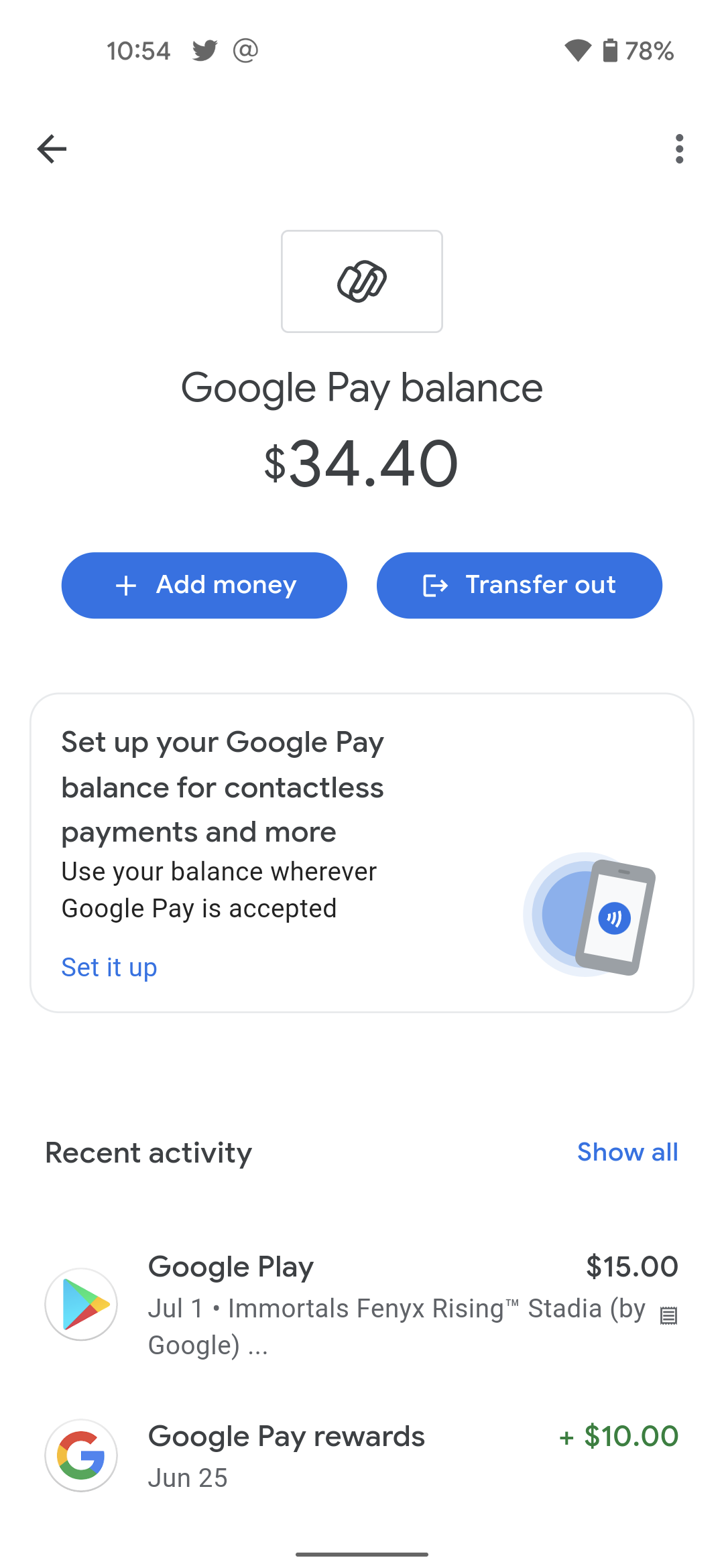Tap the transfer-out arrow icon
Image resolution: width=724 pixels, height=1568 pixels.
[435, 584]
